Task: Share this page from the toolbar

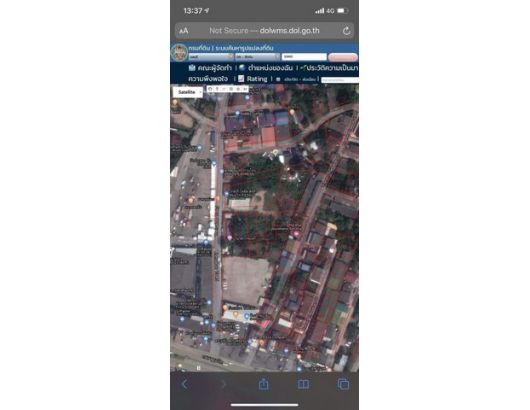Action: pos(263,384)
